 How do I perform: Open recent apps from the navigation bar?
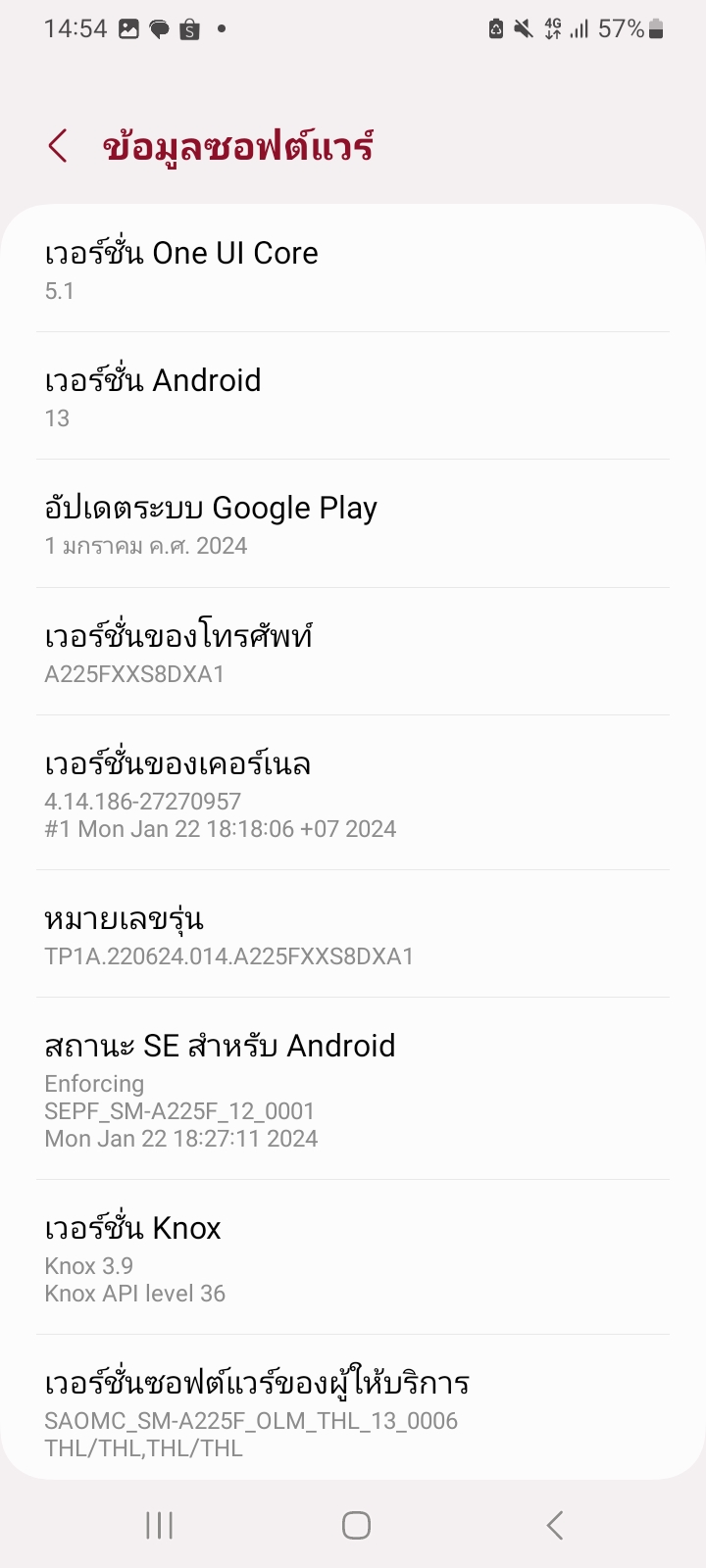tap(159, 1525)
